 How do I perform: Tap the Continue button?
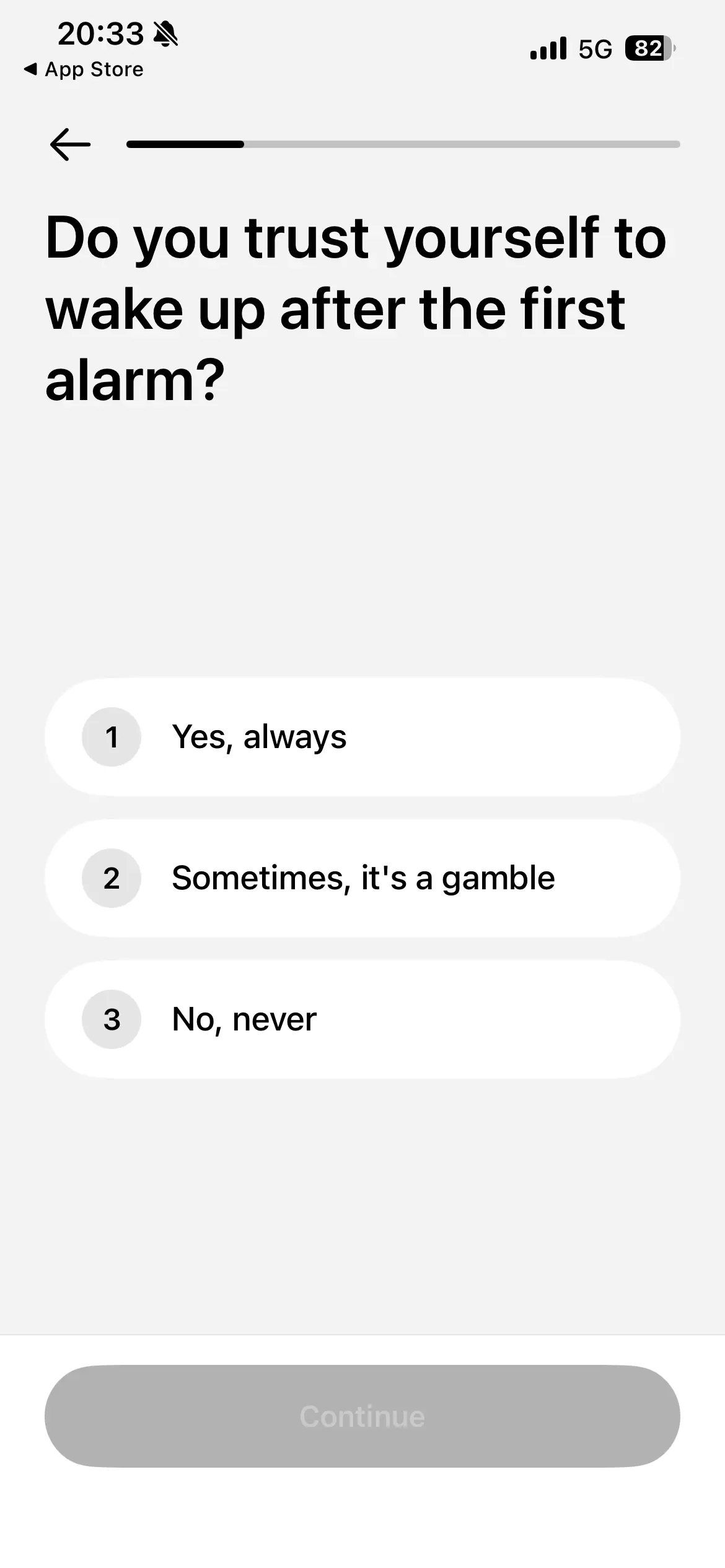click(x=362, y=1416)
